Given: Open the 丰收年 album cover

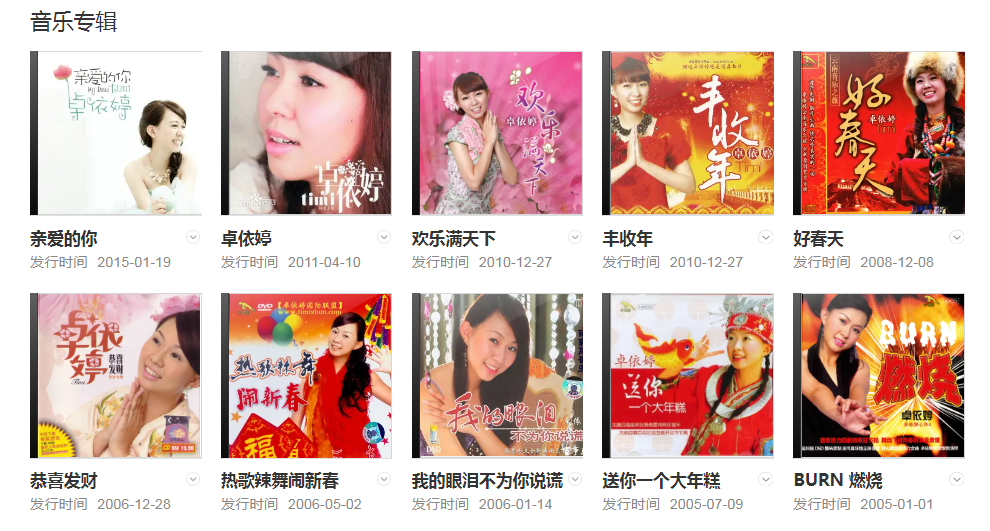Looking at the screenshot, I should 688,134.
